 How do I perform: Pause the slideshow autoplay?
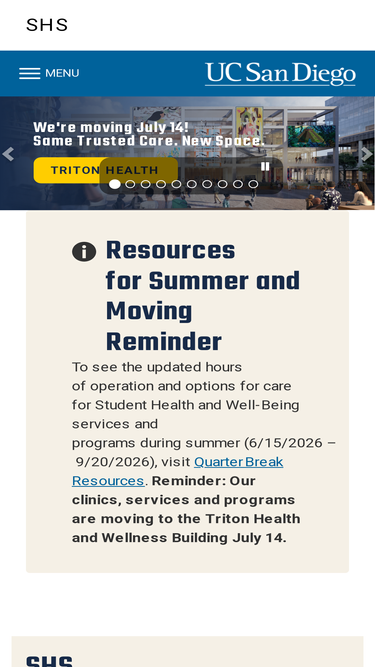point(265,166)
